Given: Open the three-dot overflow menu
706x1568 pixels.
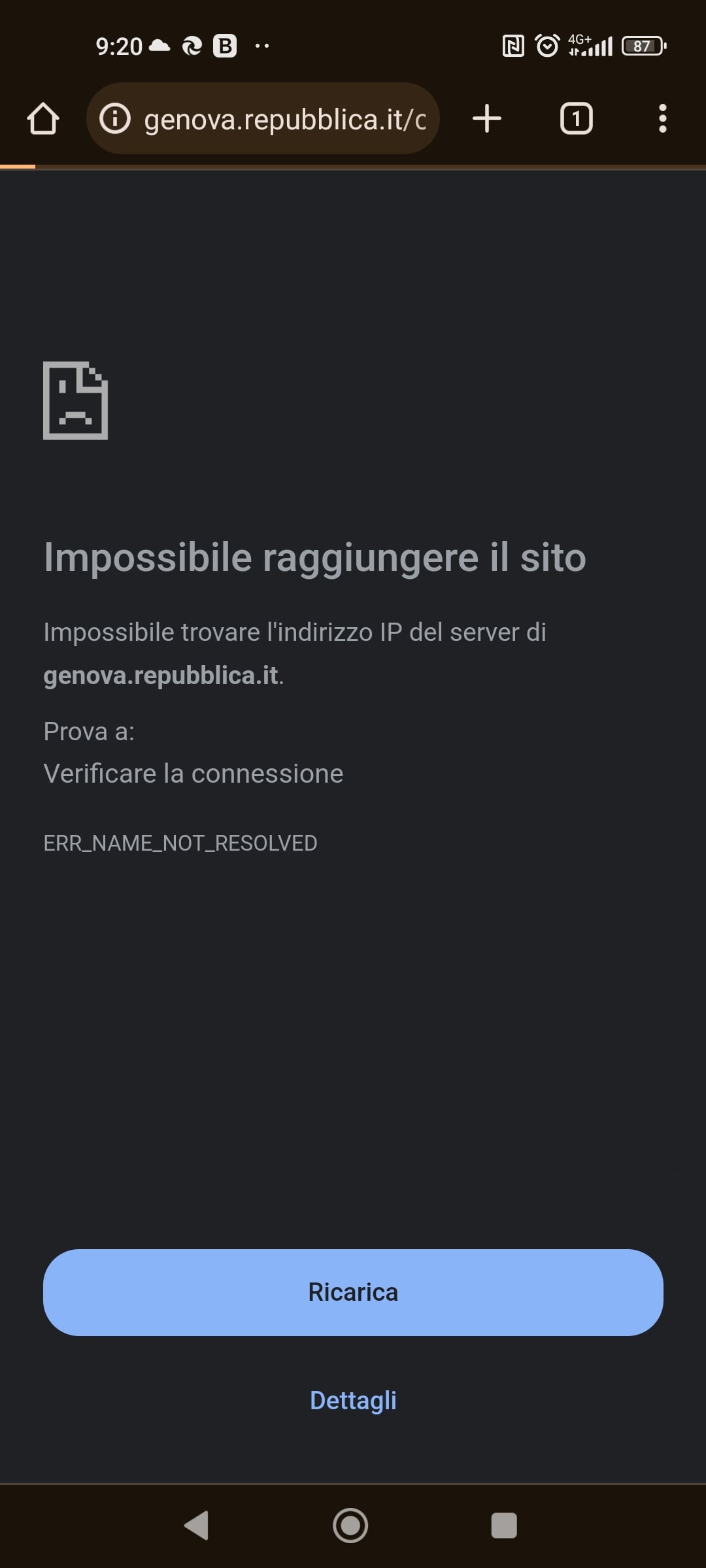Looking at the screenshot, I should (663, 119).
